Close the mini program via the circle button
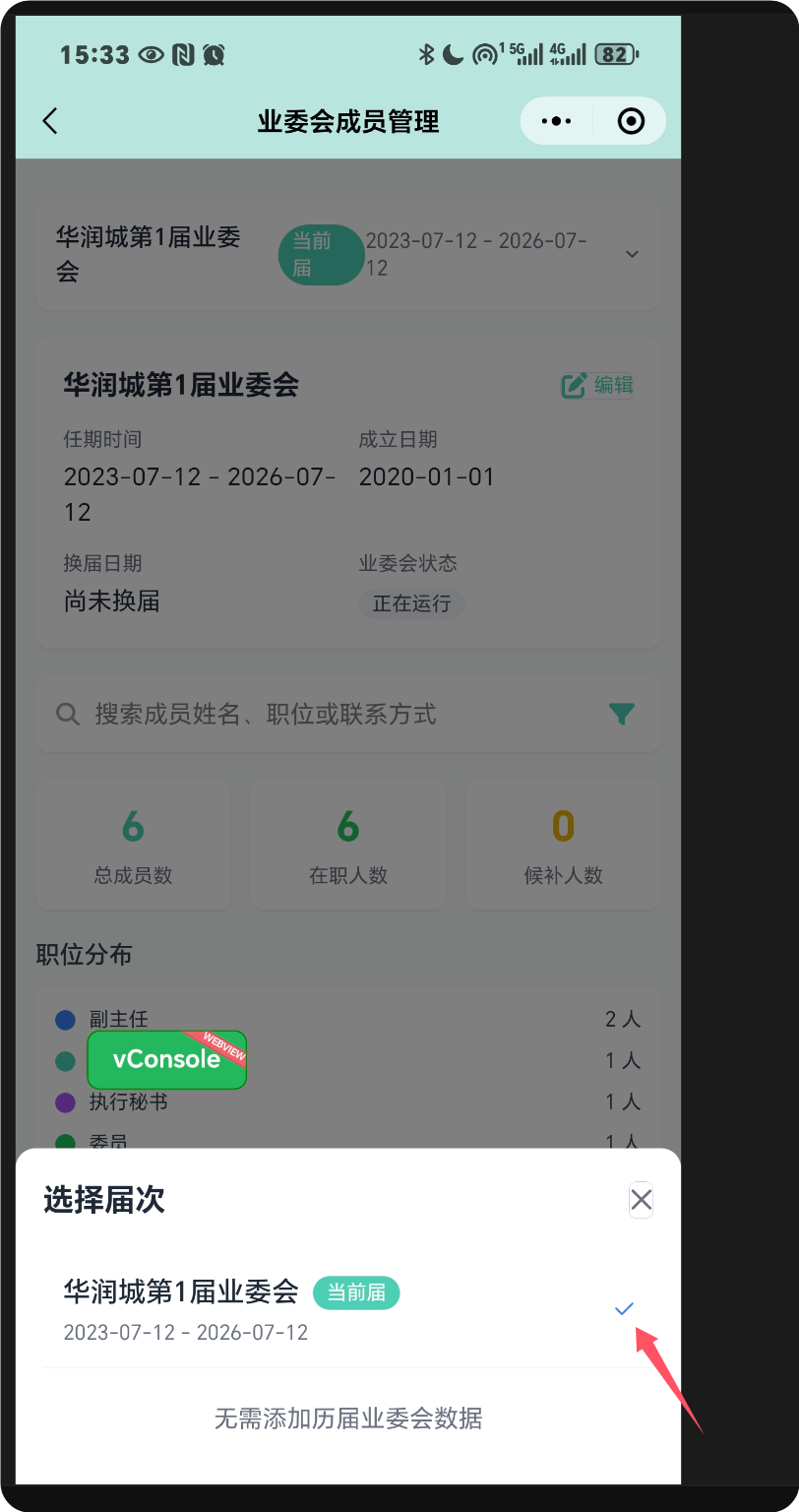This screenshot has height=1512, width=799. [x=630, y=121]
